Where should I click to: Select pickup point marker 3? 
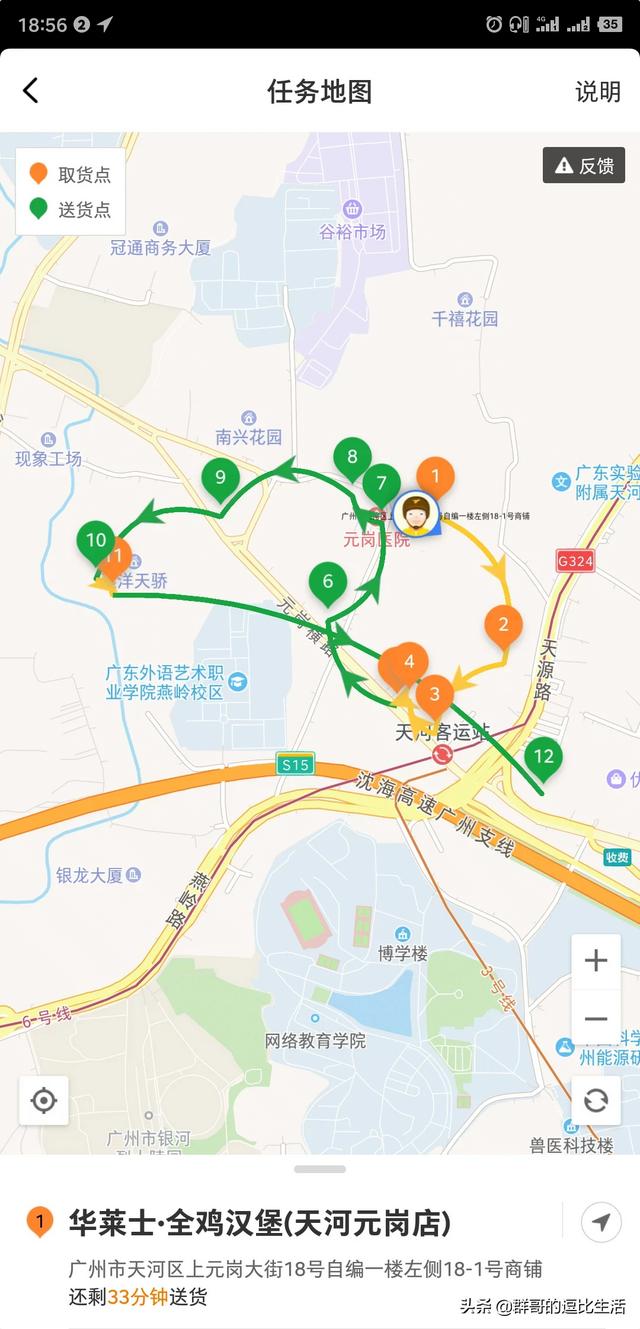coord(434,693)
